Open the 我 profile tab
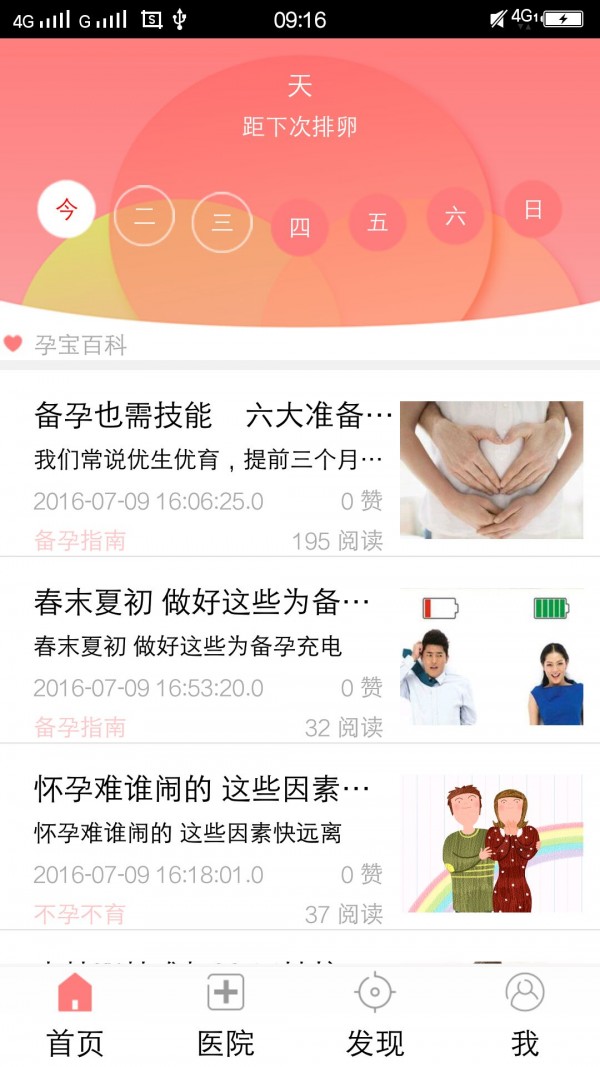This screenshot has height=1067, width=600. pos(525,1015)
